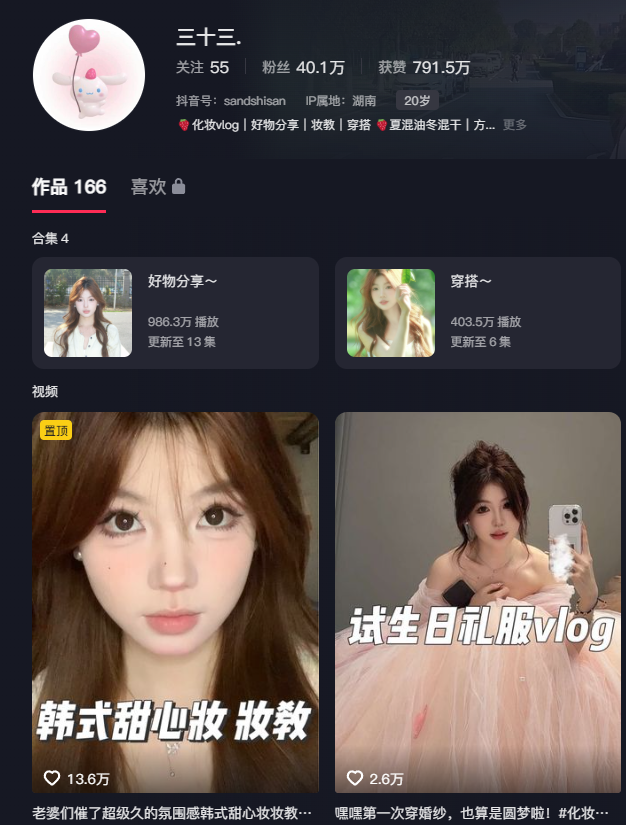Expand the bio with 更多
Screen dimensions: 626x825
514,125
